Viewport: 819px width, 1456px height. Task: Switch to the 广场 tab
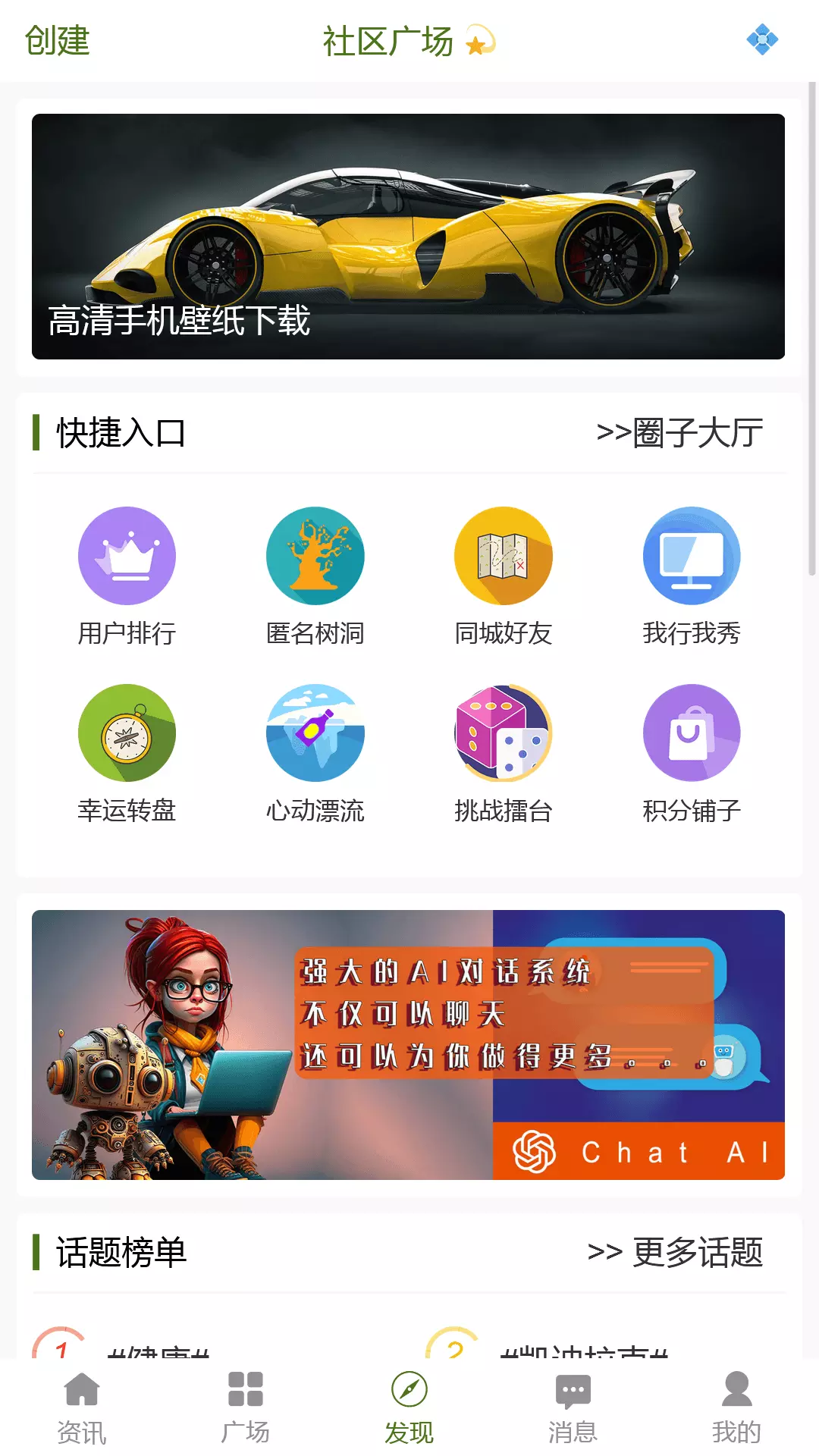[246, 1407]
